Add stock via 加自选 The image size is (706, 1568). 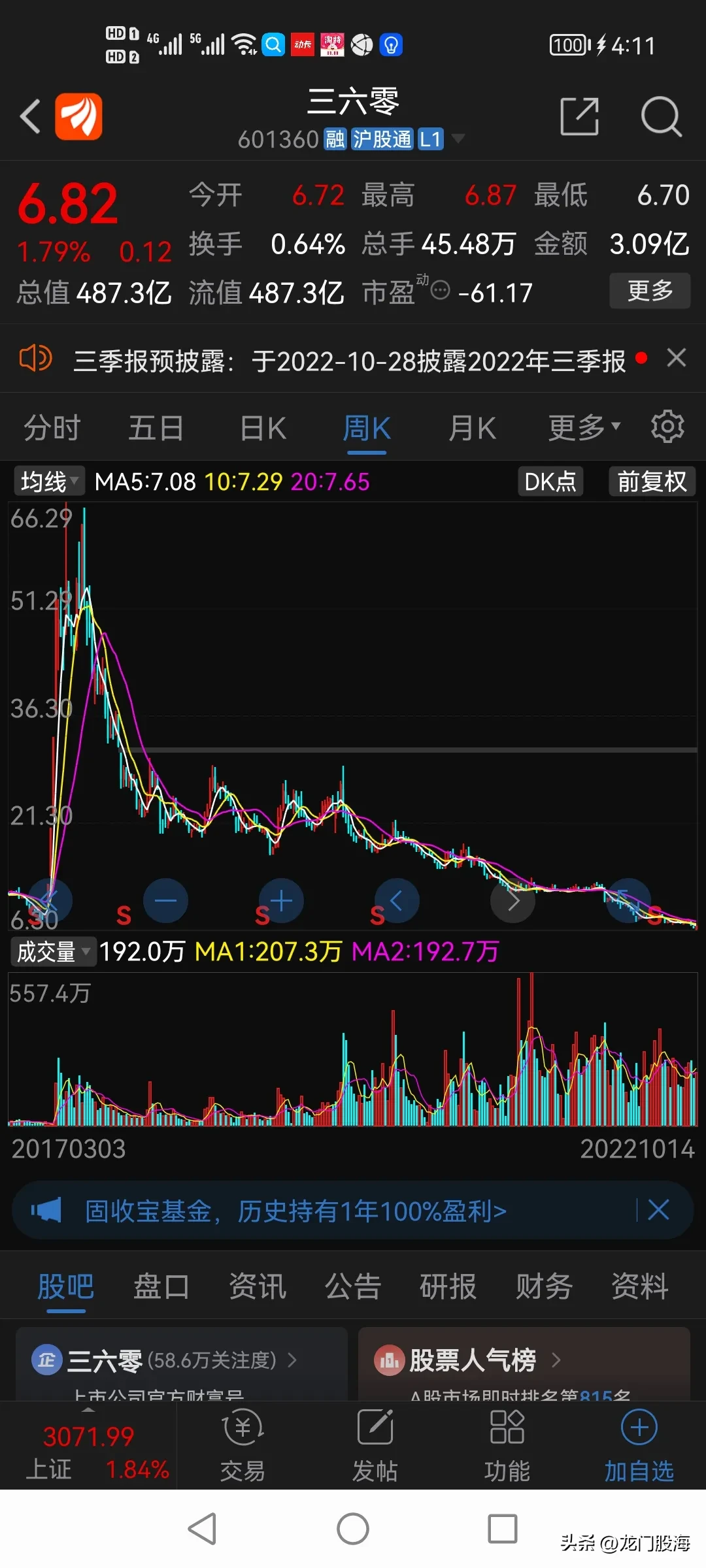[639, 1446]
